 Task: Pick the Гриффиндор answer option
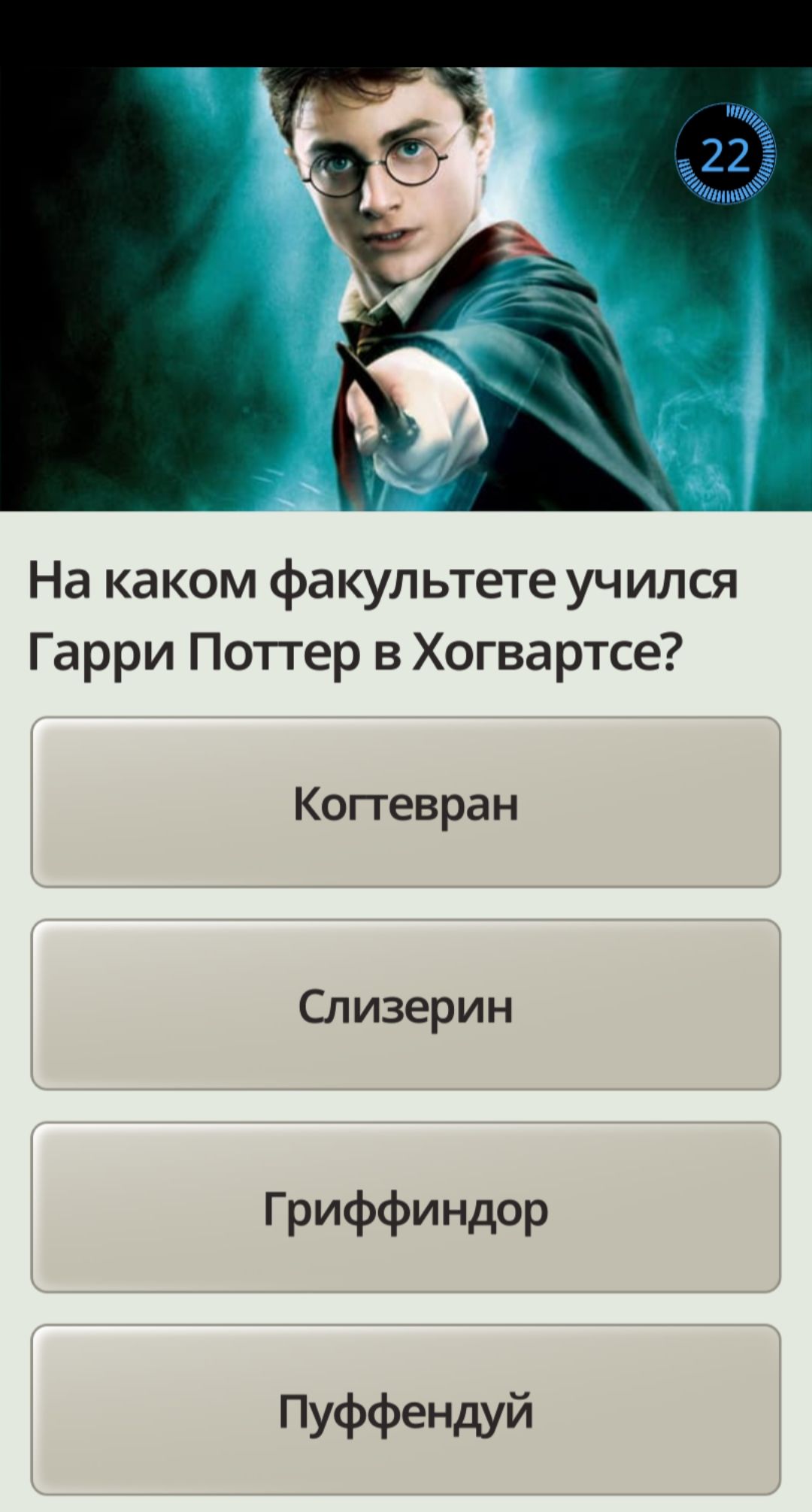click(x=405, y=1208)
